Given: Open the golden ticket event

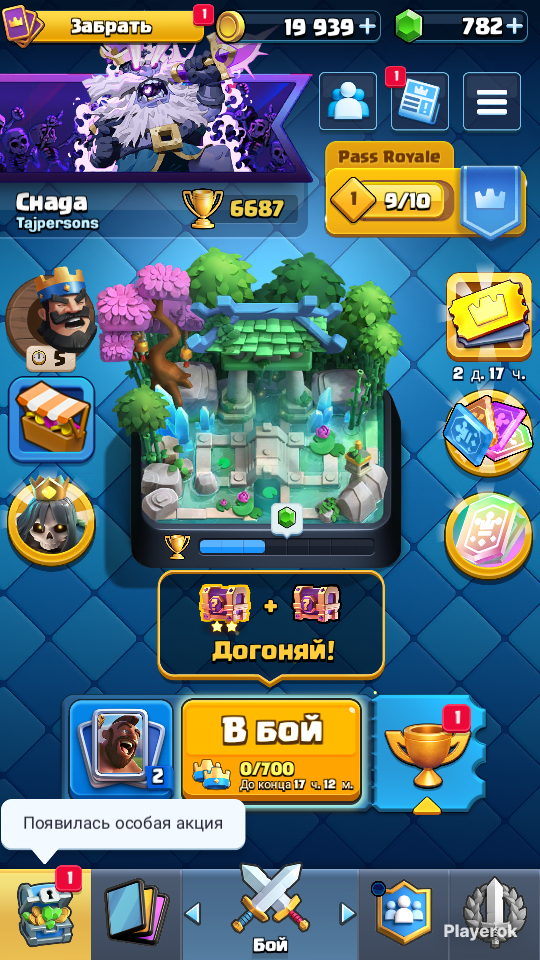Looking at the screenshot, I should click(489, 317).
